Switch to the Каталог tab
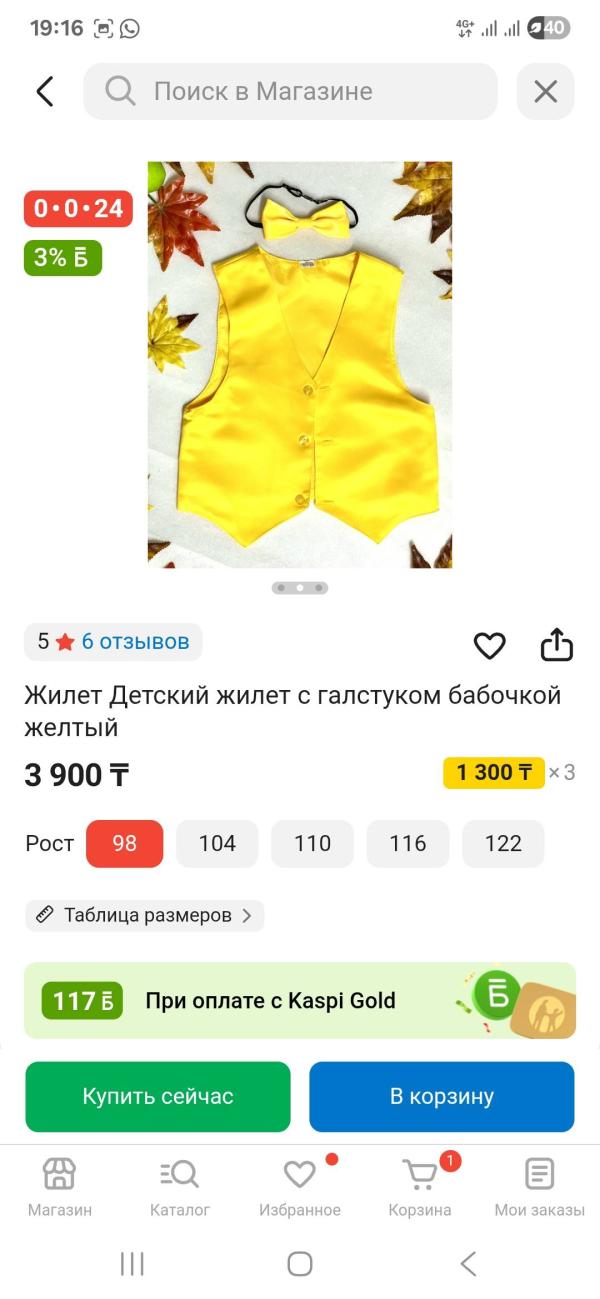600x1299 pixels. coord(180,1187)
